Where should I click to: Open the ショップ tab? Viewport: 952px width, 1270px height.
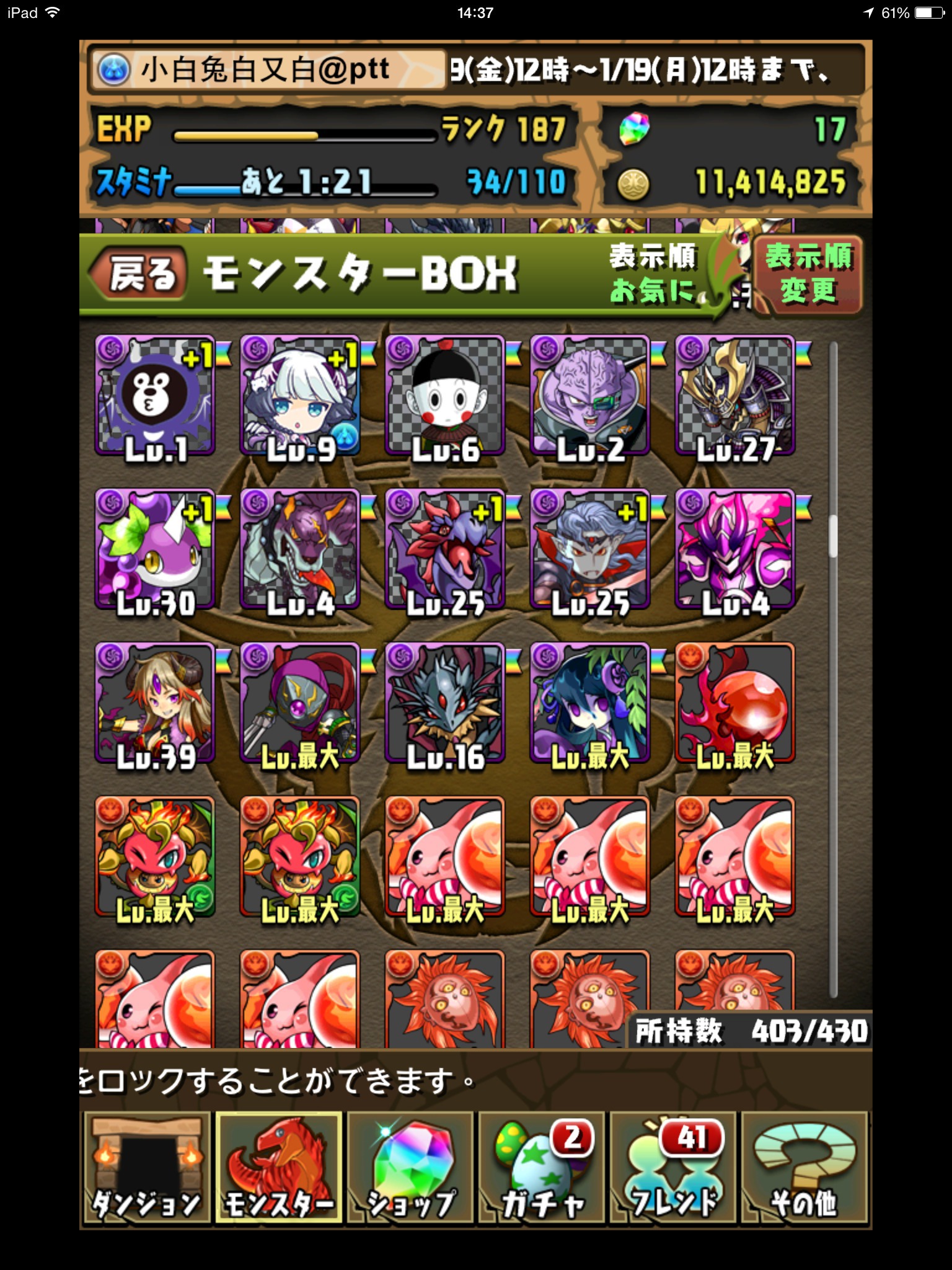[x=410, y=1167]
